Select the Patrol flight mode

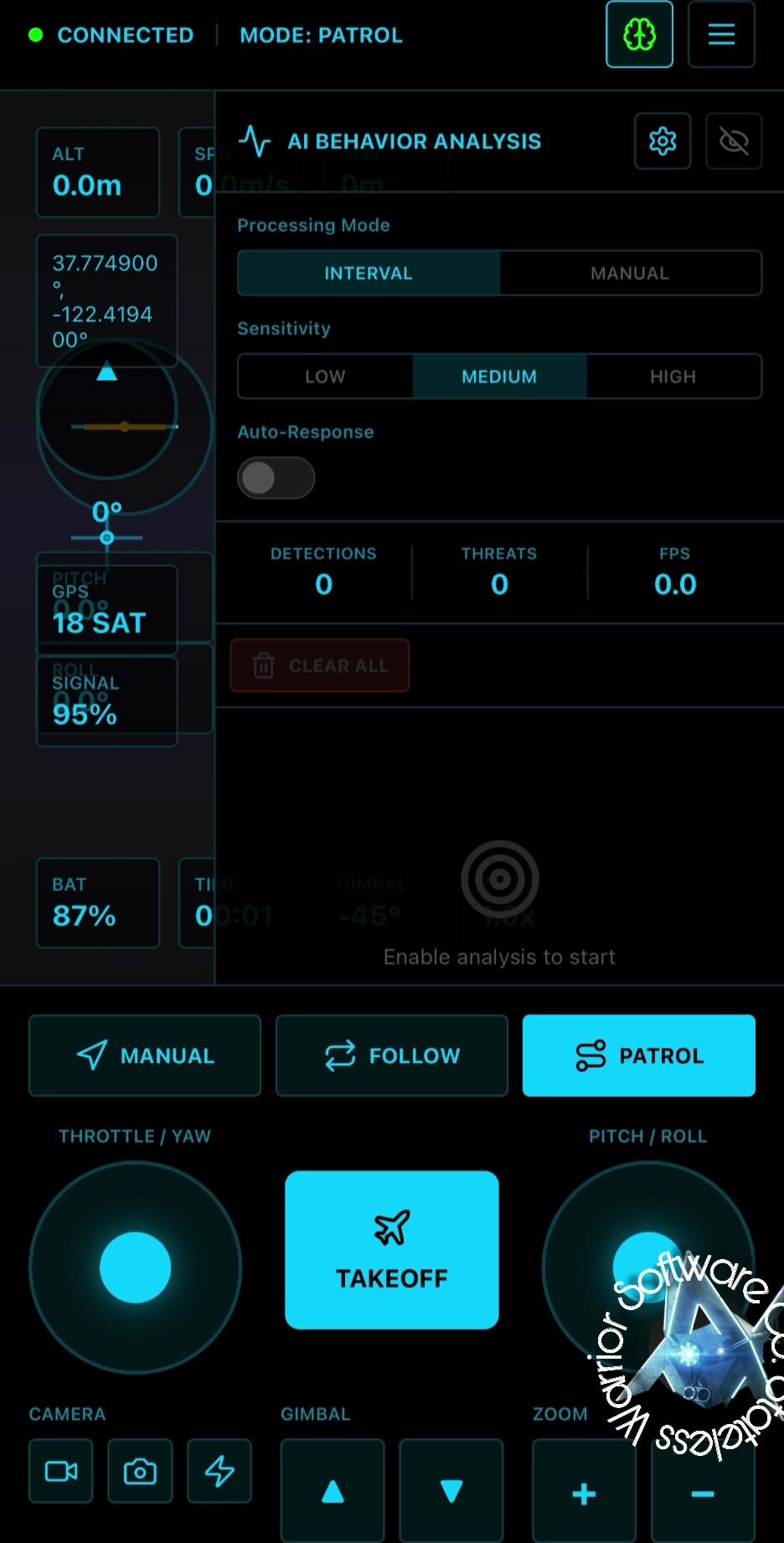639,1055
